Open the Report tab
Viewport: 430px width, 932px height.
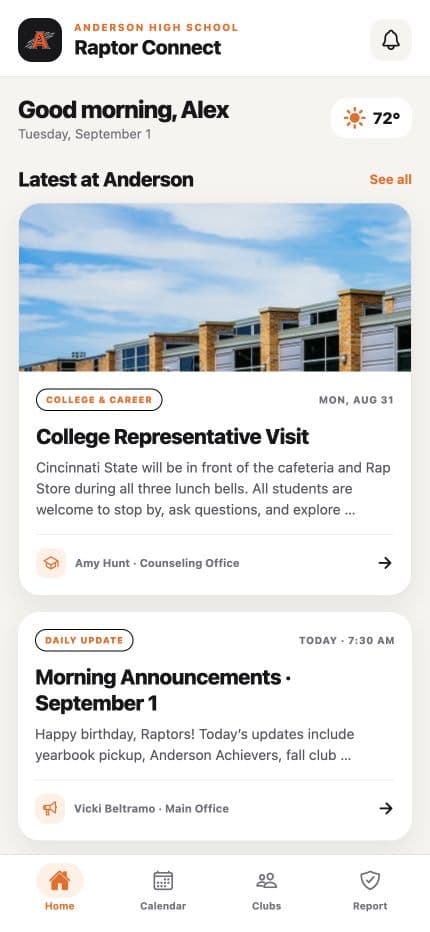(370, 890)
